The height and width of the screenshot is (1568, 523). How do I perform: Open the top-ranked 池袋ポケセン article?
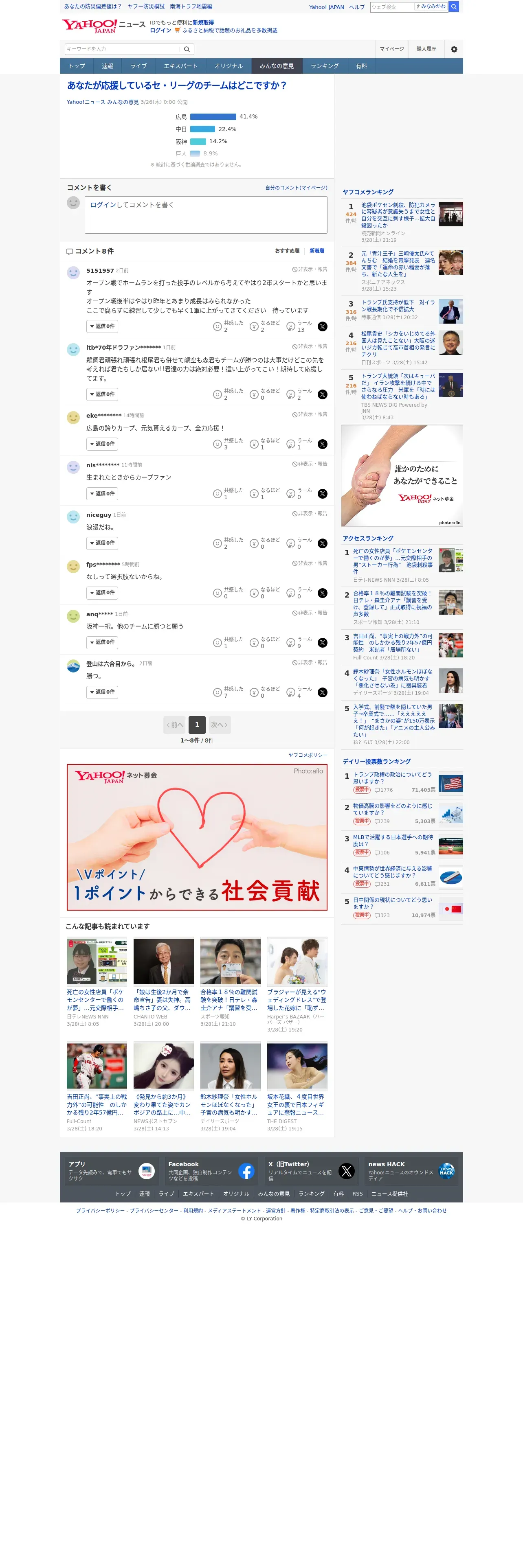click(x=398, y=215)
